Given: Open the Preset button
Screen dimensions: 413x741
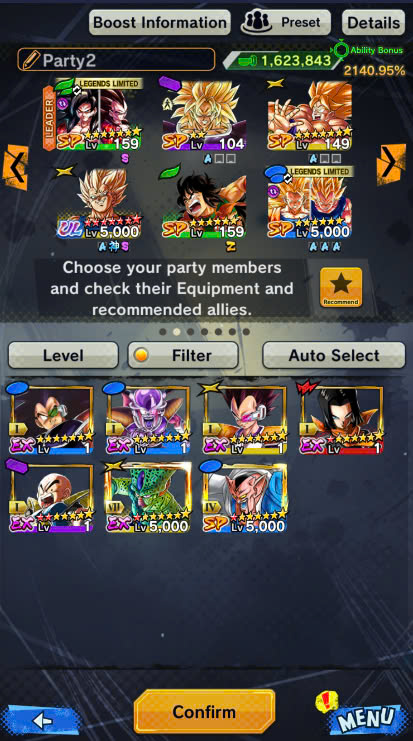Looking at the screenshot, I should [x=285, y=23].
